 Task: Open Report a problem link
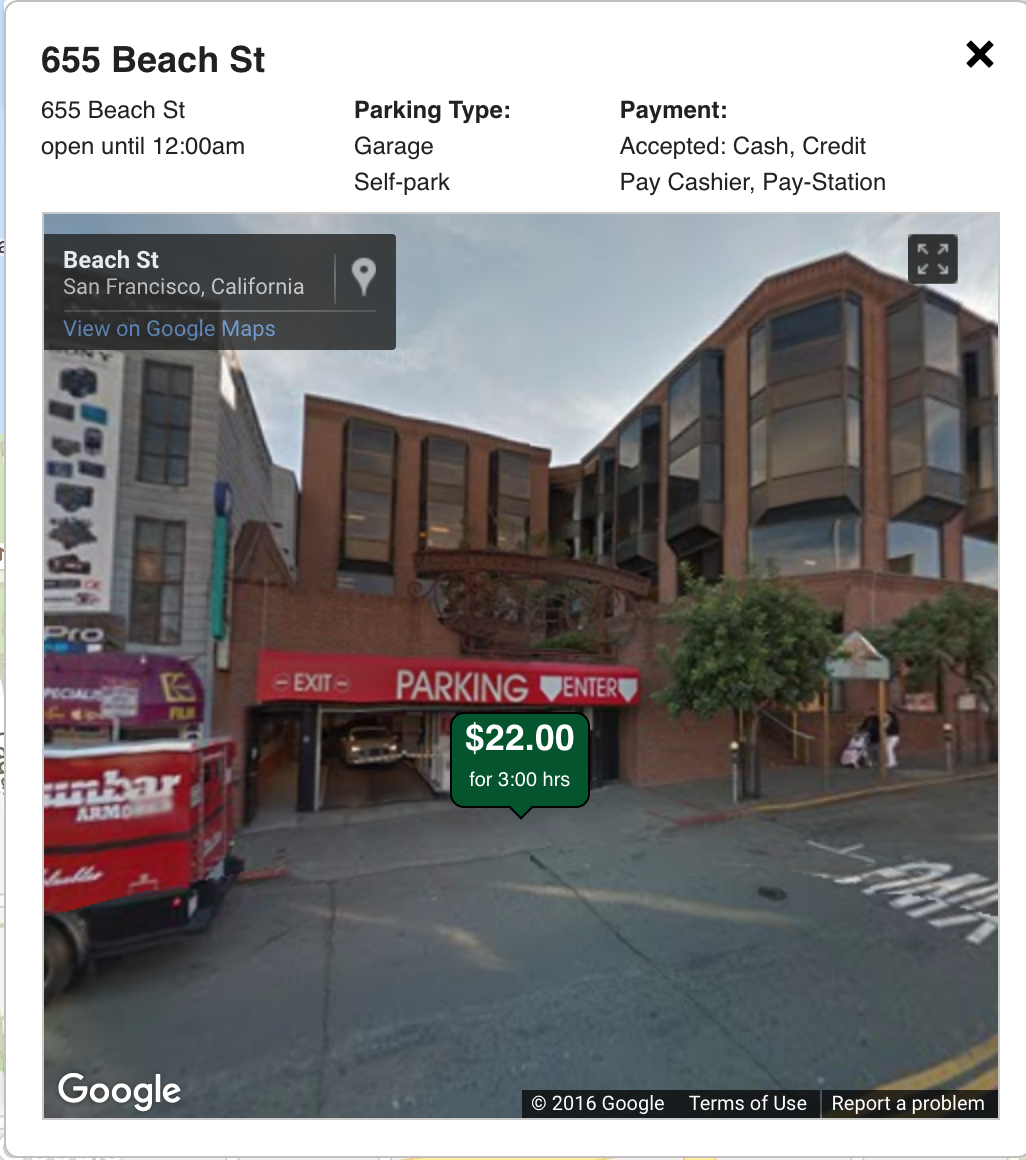tap(908, 1103)
